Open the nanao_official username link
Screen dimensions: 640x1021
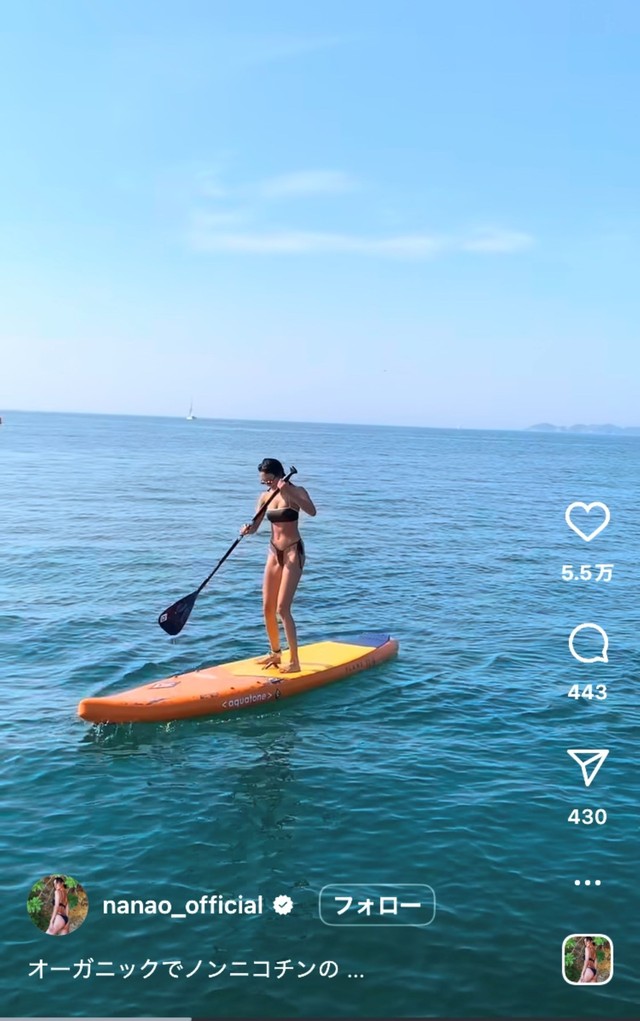pyautogui.click(x=182, y=906)
